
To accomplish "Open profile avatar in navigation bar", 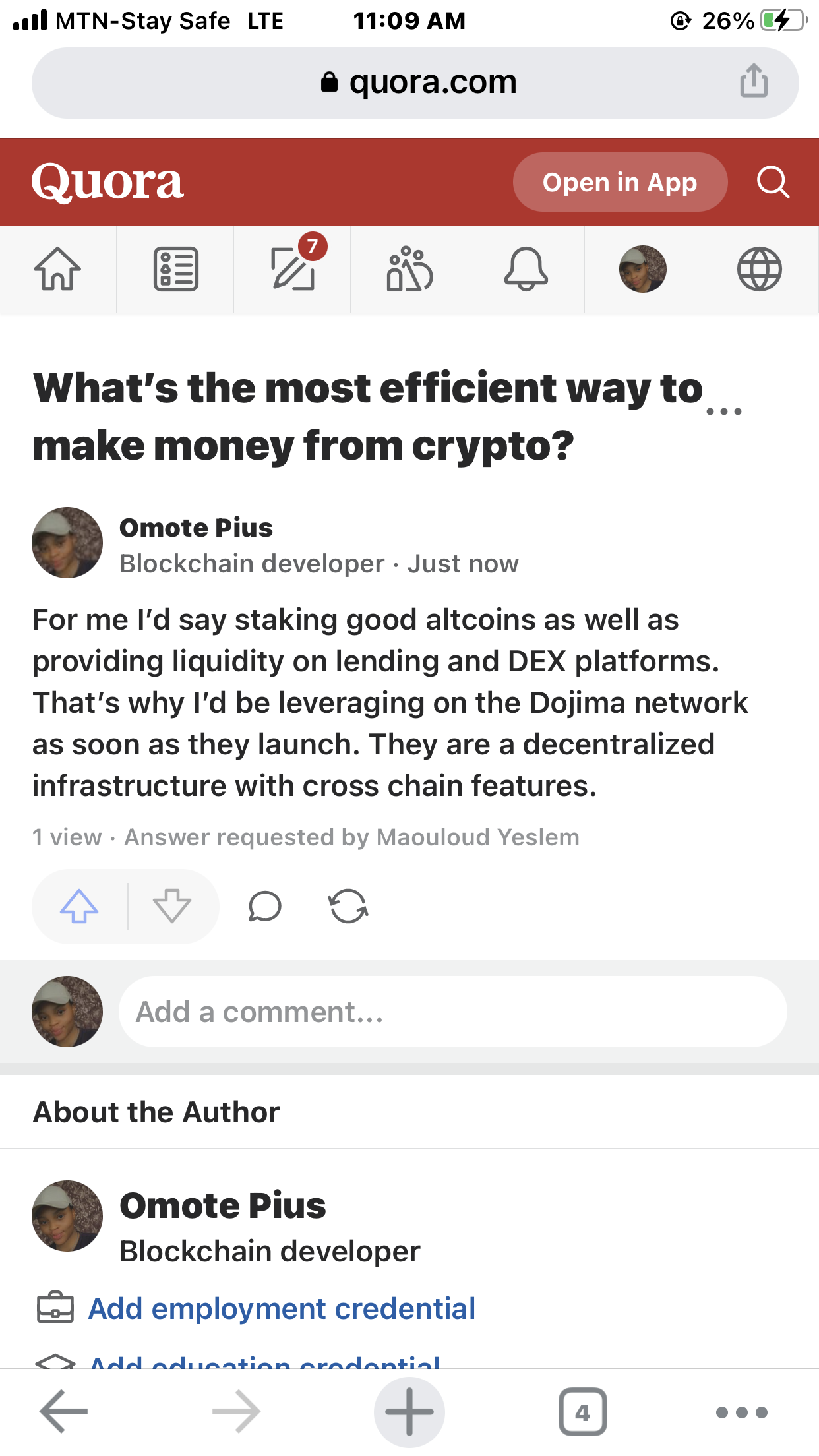I will click(x=643, y=269).
